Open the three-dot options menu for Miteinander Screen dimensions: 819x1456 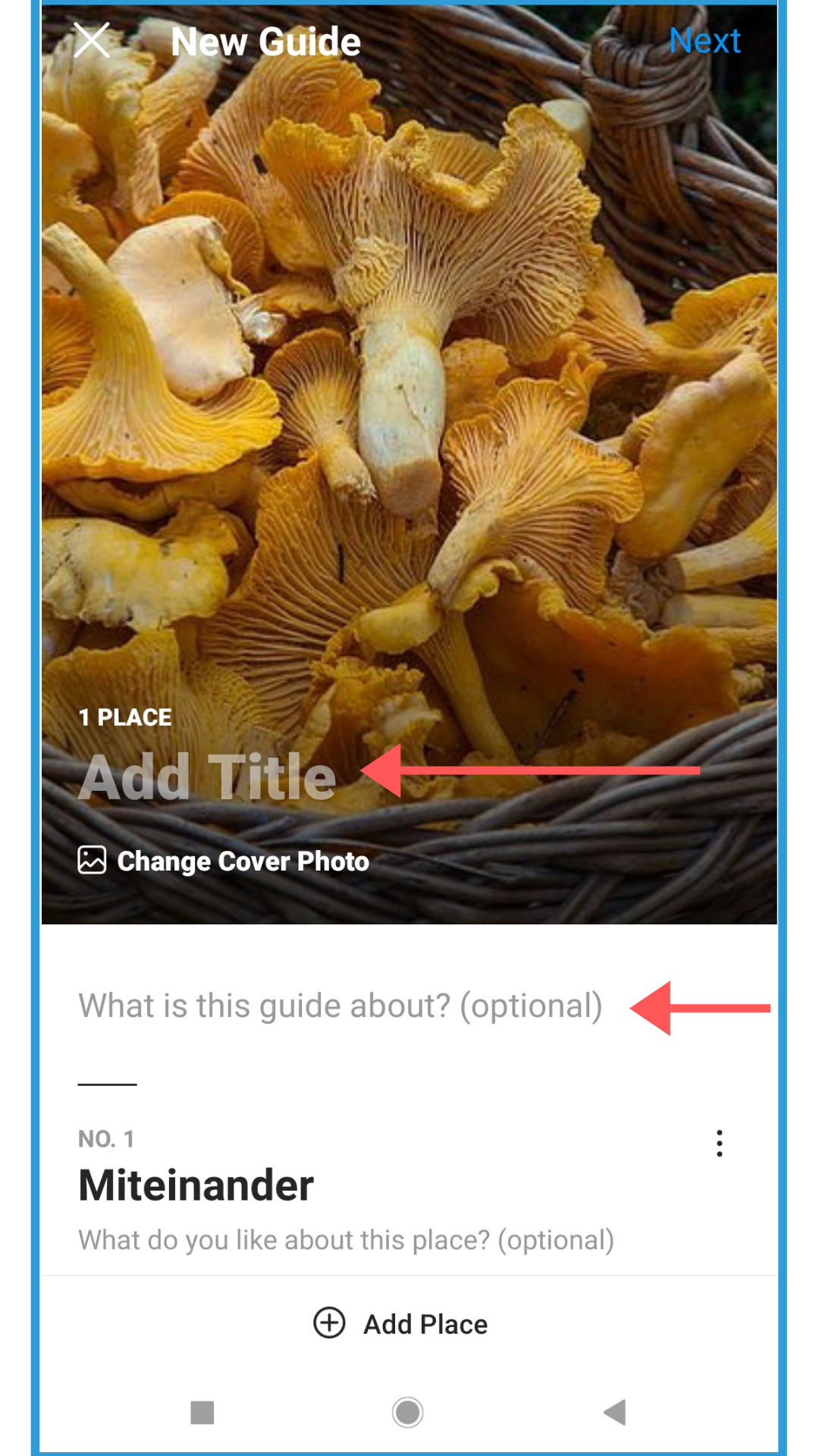pyautogui.click(x=719, y=1144)
